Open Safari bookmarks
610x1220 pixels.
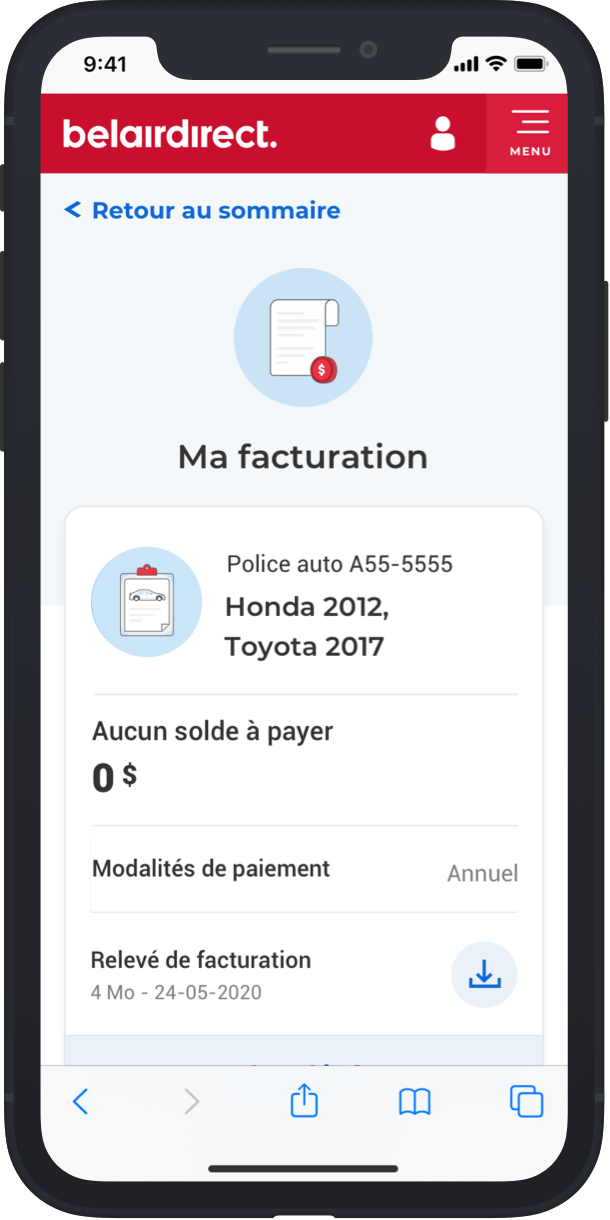click(x=415, y=1102)
